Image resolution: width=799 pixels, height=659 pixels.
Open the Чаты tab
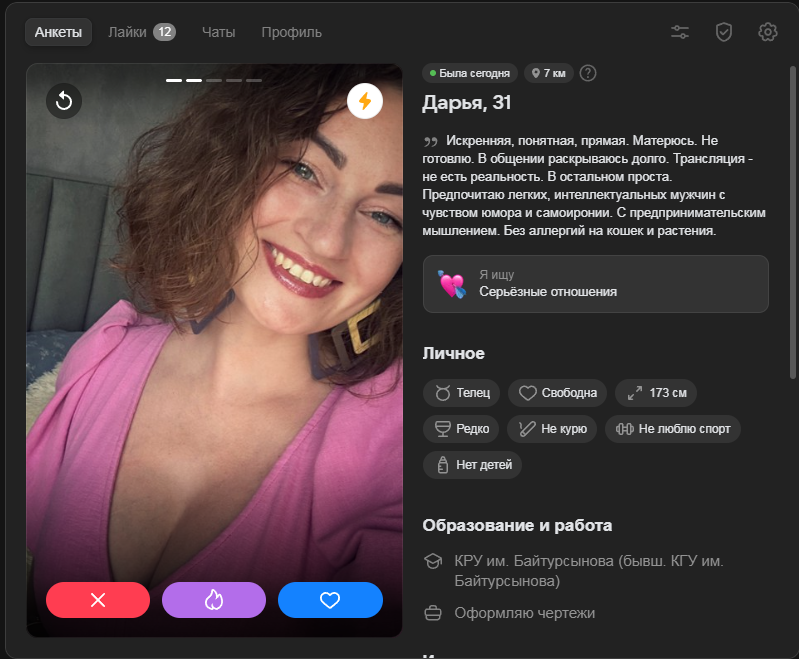click(218, 32)
